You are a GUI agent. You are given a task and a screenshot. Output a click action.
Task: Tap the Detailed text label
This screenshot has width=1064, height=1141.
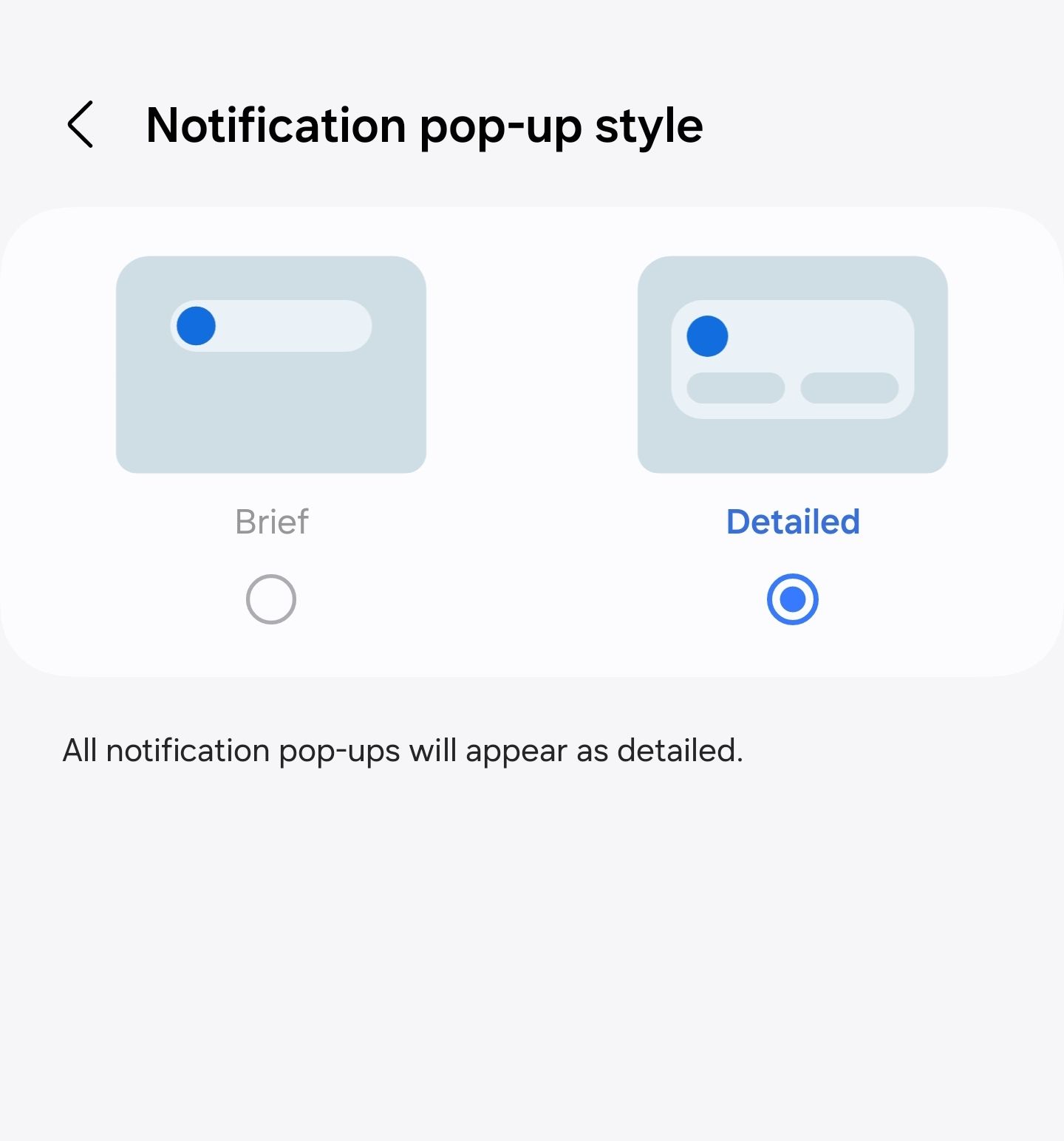[792, 522]
